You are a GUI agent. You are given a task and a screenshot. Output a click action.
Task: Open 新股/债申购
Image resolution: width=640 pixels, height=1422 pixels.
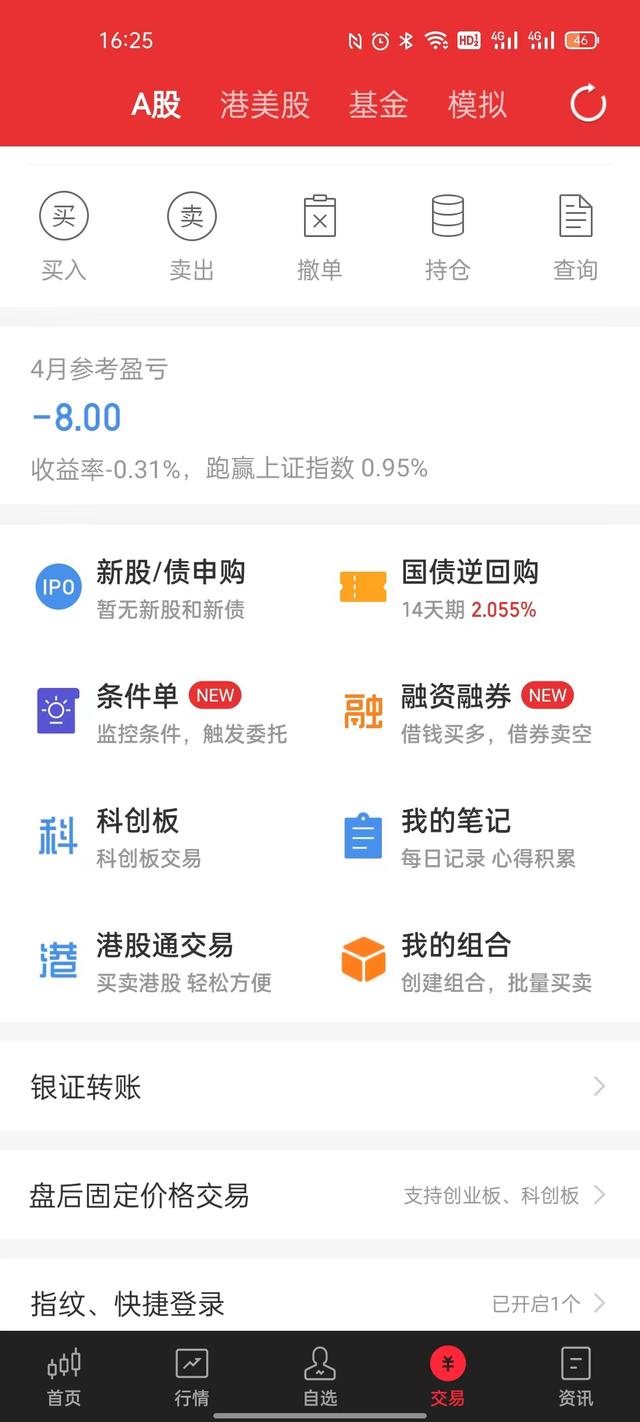click(x=170, y=588)
